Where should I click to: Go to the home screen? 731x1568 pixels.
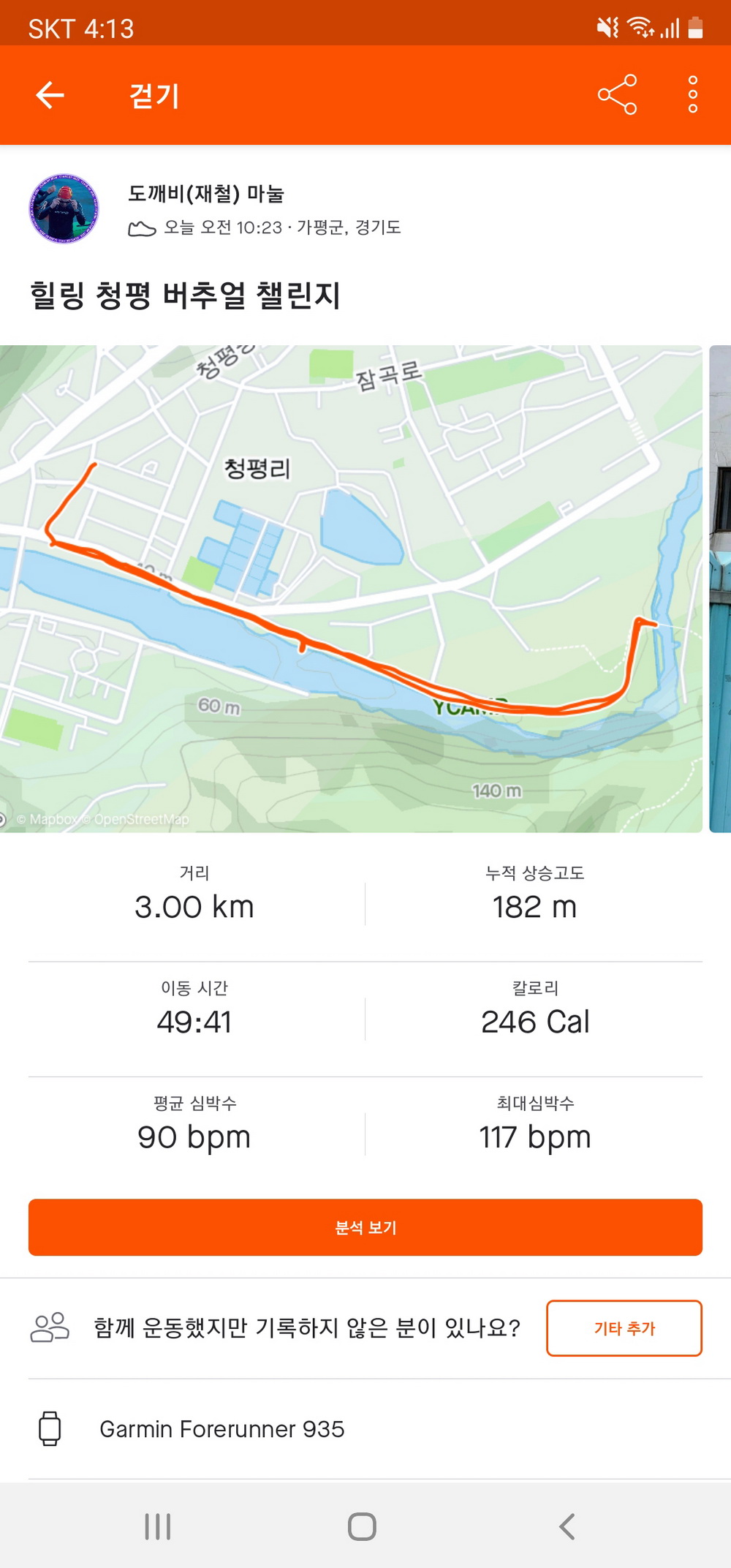(363, 1526)
